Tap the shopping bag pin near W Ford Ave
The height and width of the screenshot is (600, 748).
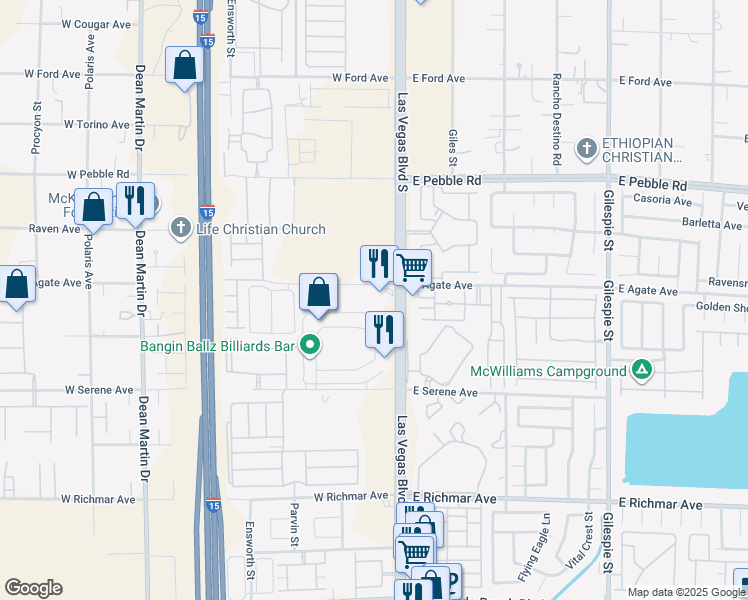click(x=185, y=67)
